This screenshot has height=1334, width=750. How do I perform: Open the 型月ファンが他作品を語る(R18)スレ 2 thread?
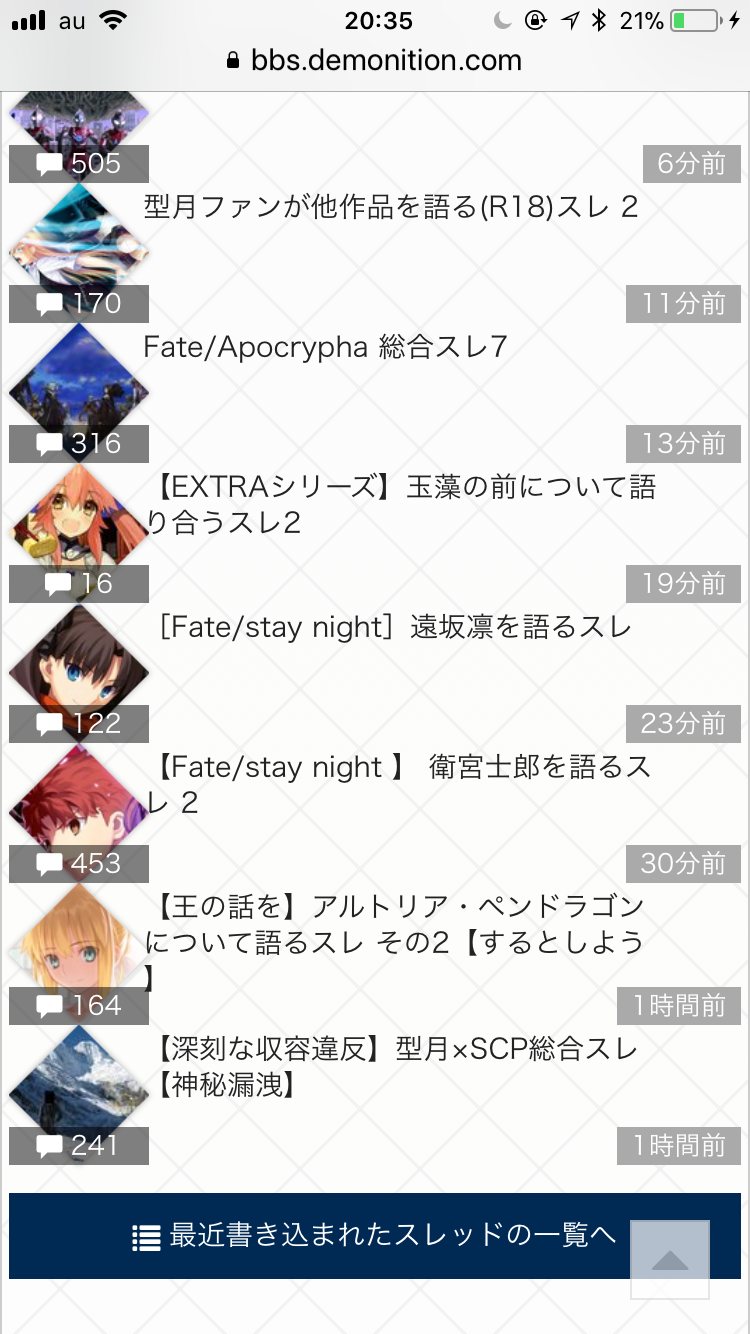click(x=390, y=208)
